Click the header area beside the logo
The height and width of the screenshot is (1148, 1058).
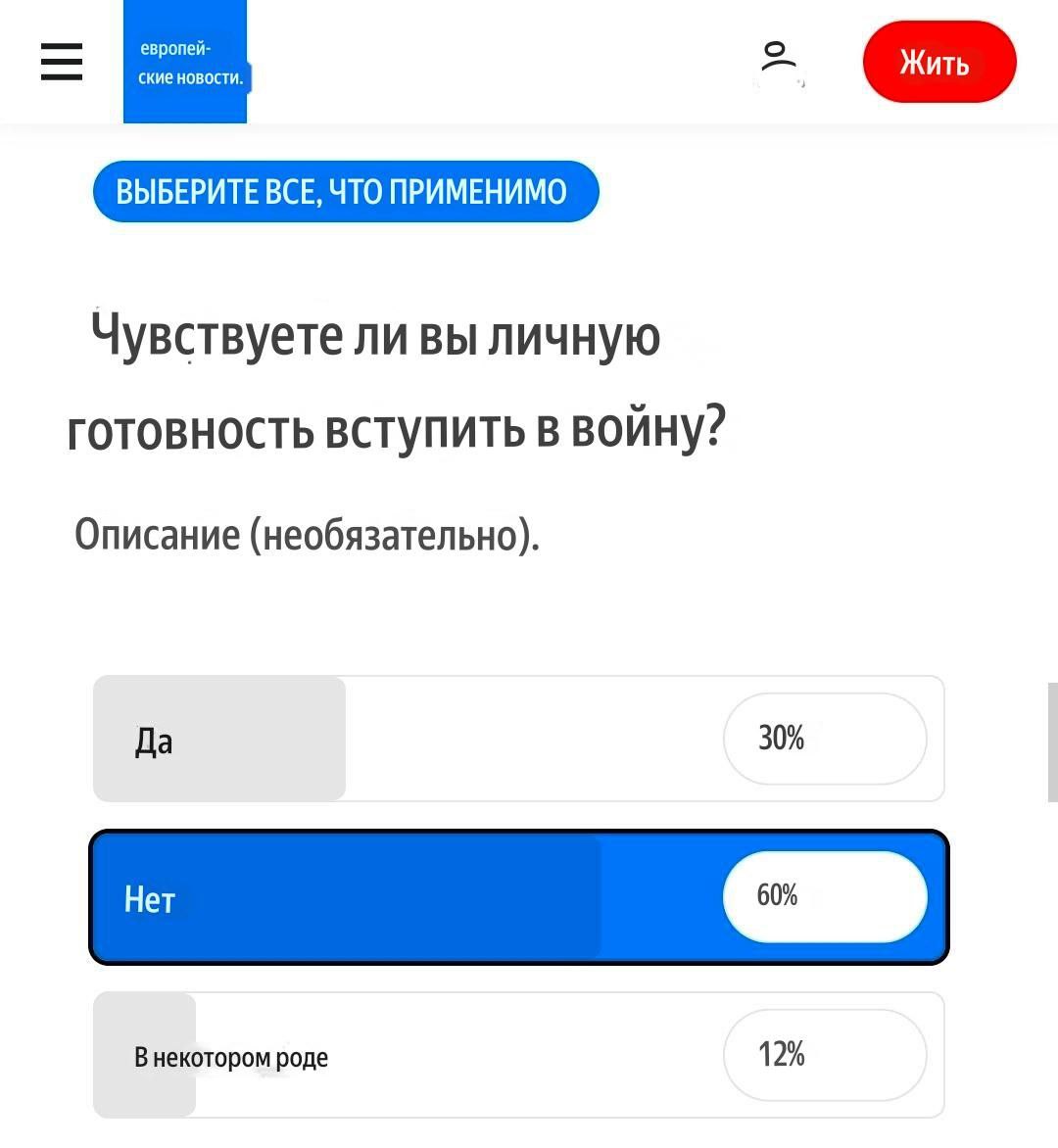click(490, 62)
